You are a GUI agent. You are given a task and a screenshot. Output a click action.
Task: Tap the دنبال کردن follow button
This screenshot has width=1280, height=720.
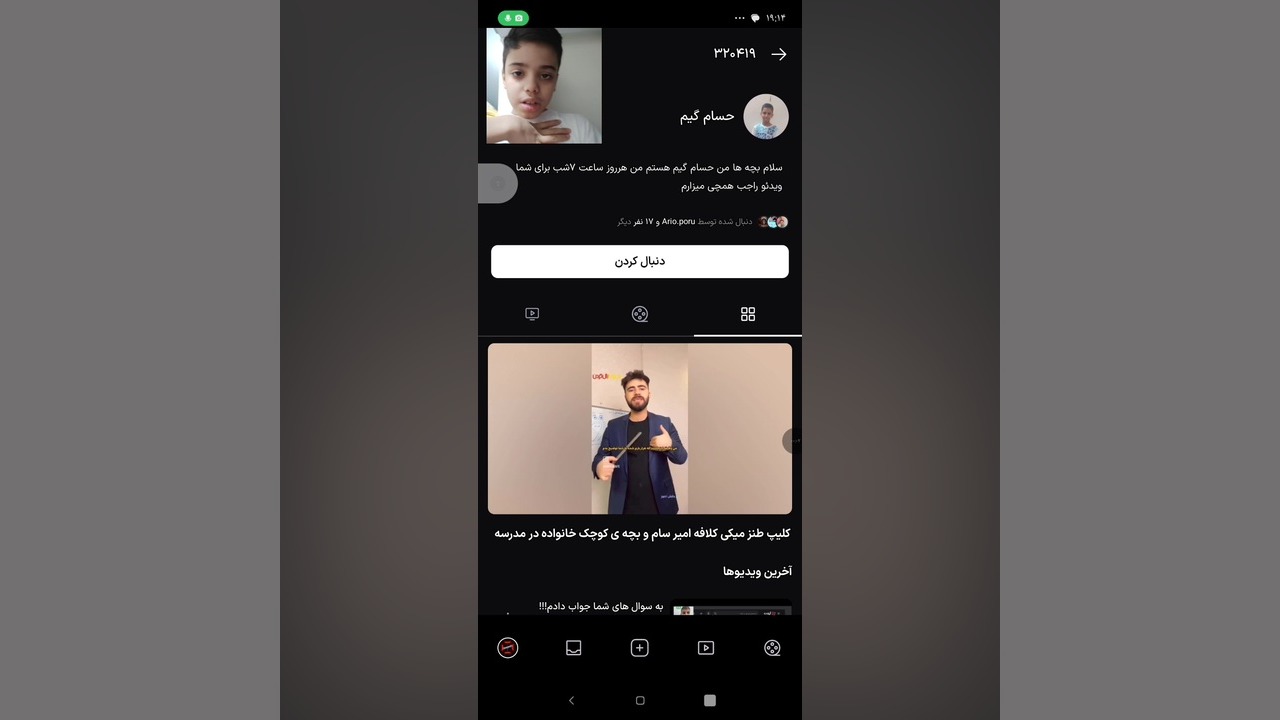click(640, 261)
